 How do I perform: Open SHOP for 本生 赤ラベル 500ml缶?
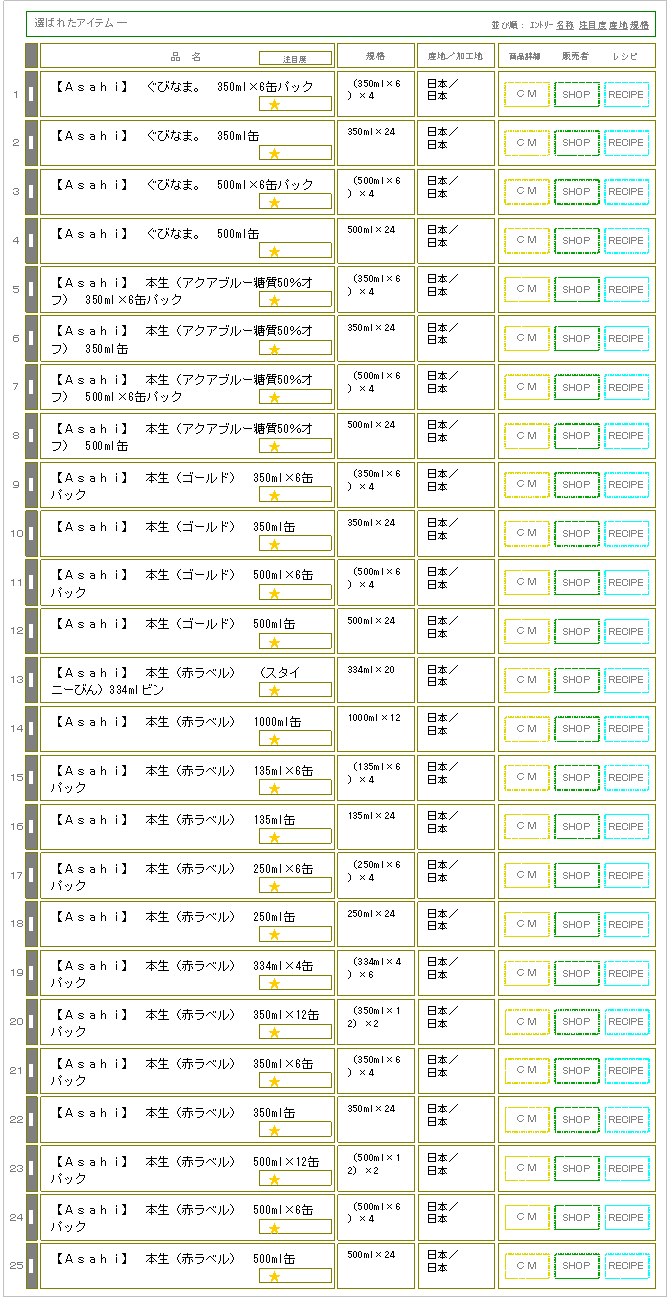(x=576, y=1266)
